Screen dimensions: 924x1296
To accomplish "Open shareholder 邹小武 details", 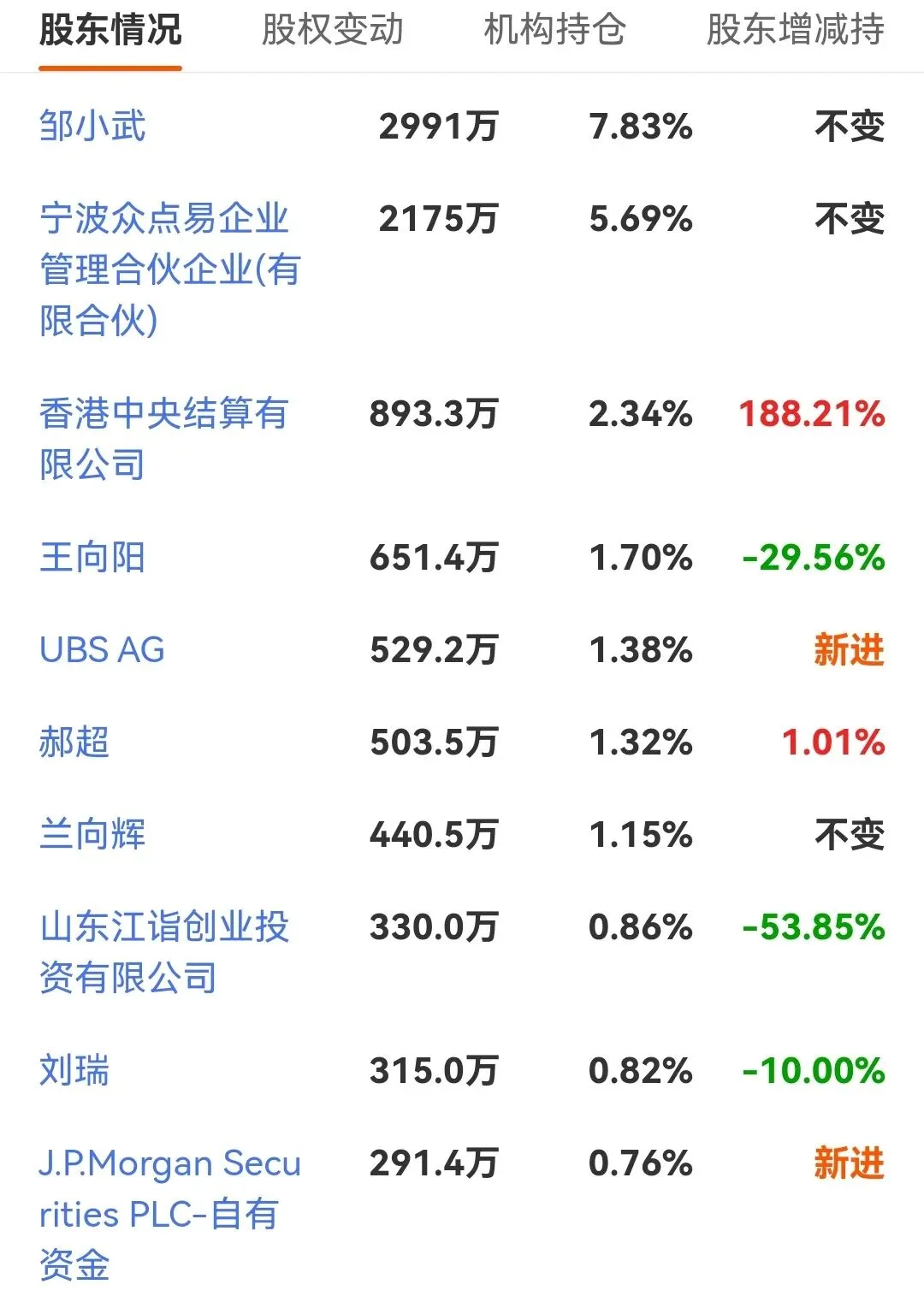I will (92, 127).
